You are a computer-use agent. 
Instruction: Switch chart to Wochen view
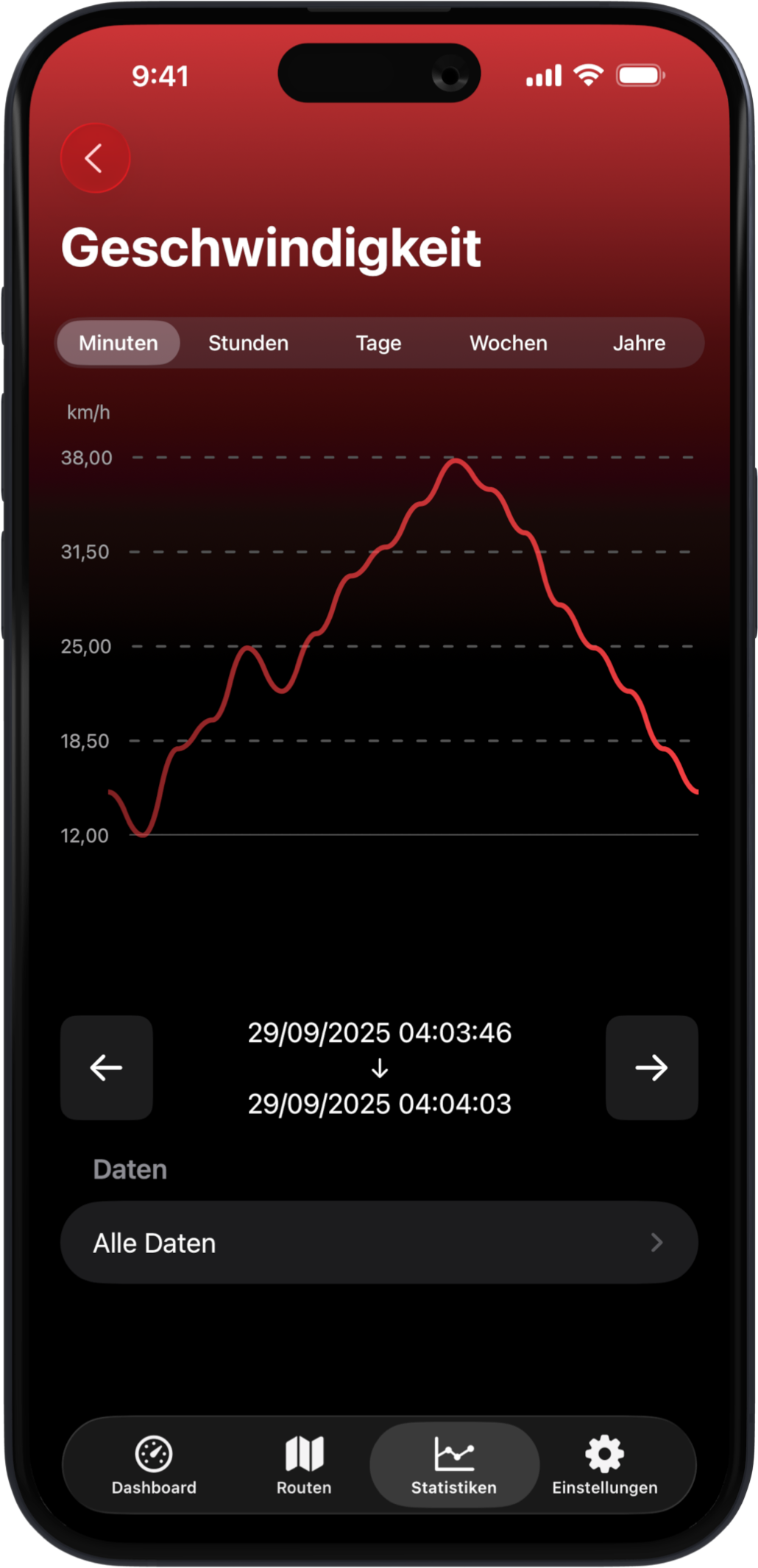tap(509, 343)
